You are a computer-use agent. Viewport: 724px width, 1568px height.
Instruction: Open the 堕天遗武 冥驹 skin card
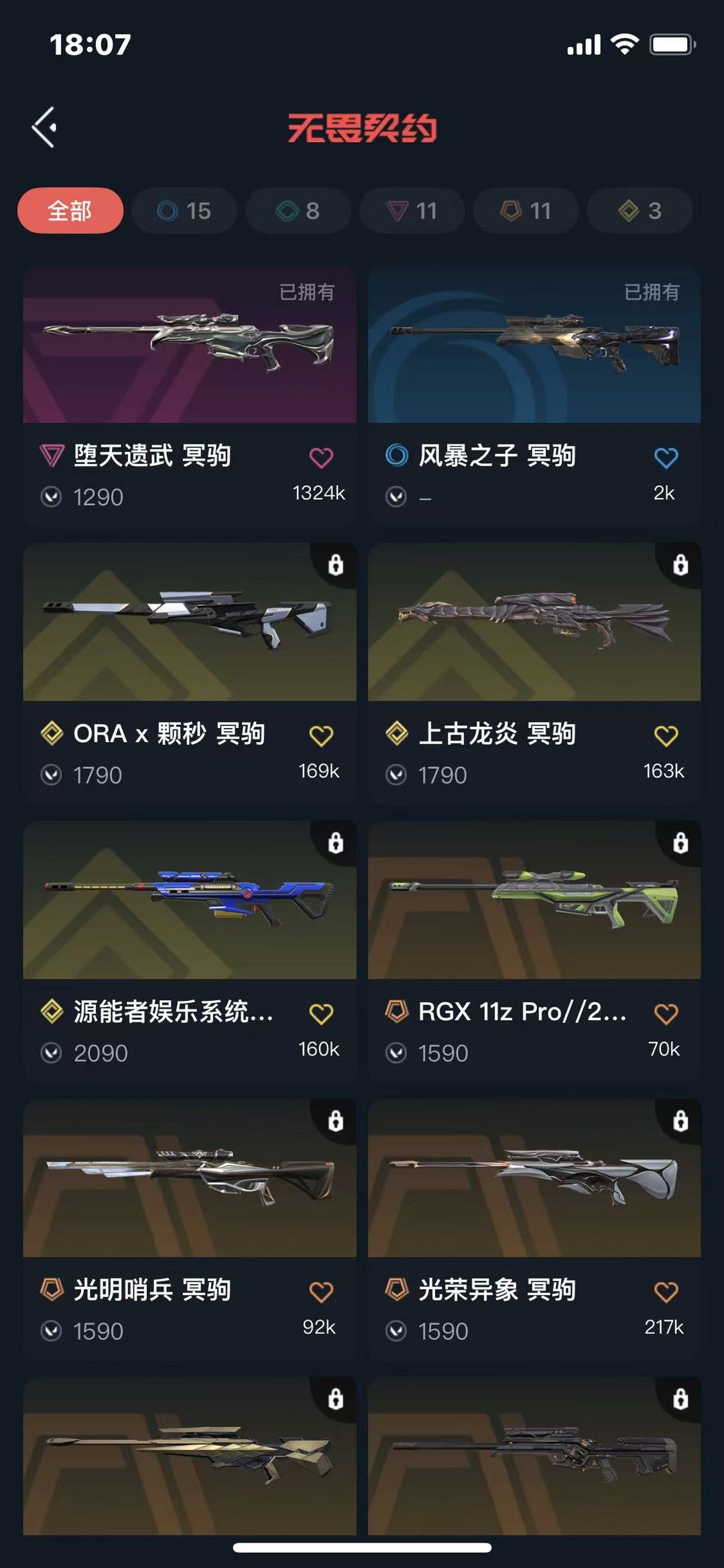[190, 345]
